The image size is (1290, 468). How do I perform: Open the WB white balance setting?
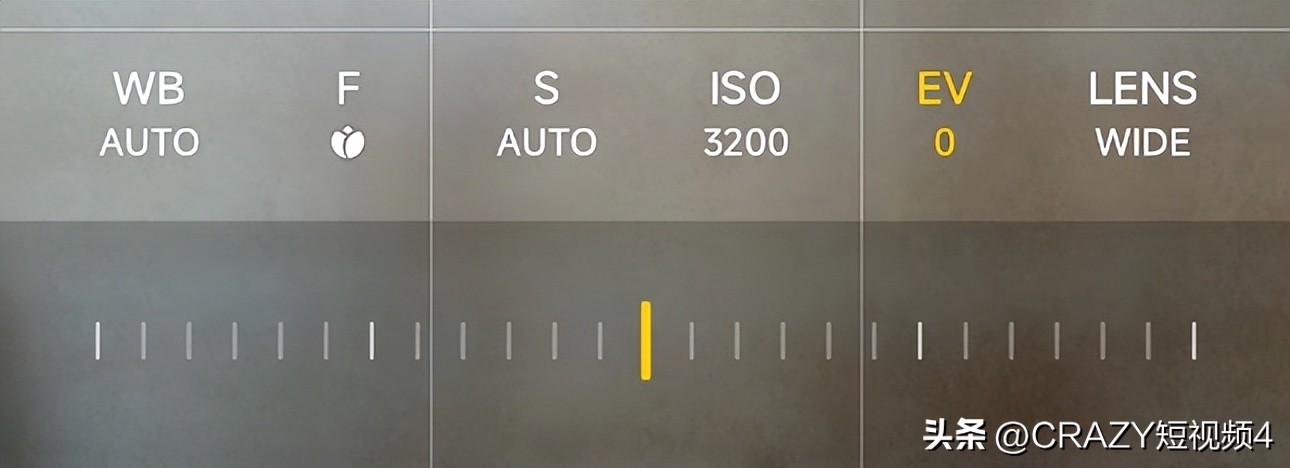pyautogui.click(x=149, y=115)
